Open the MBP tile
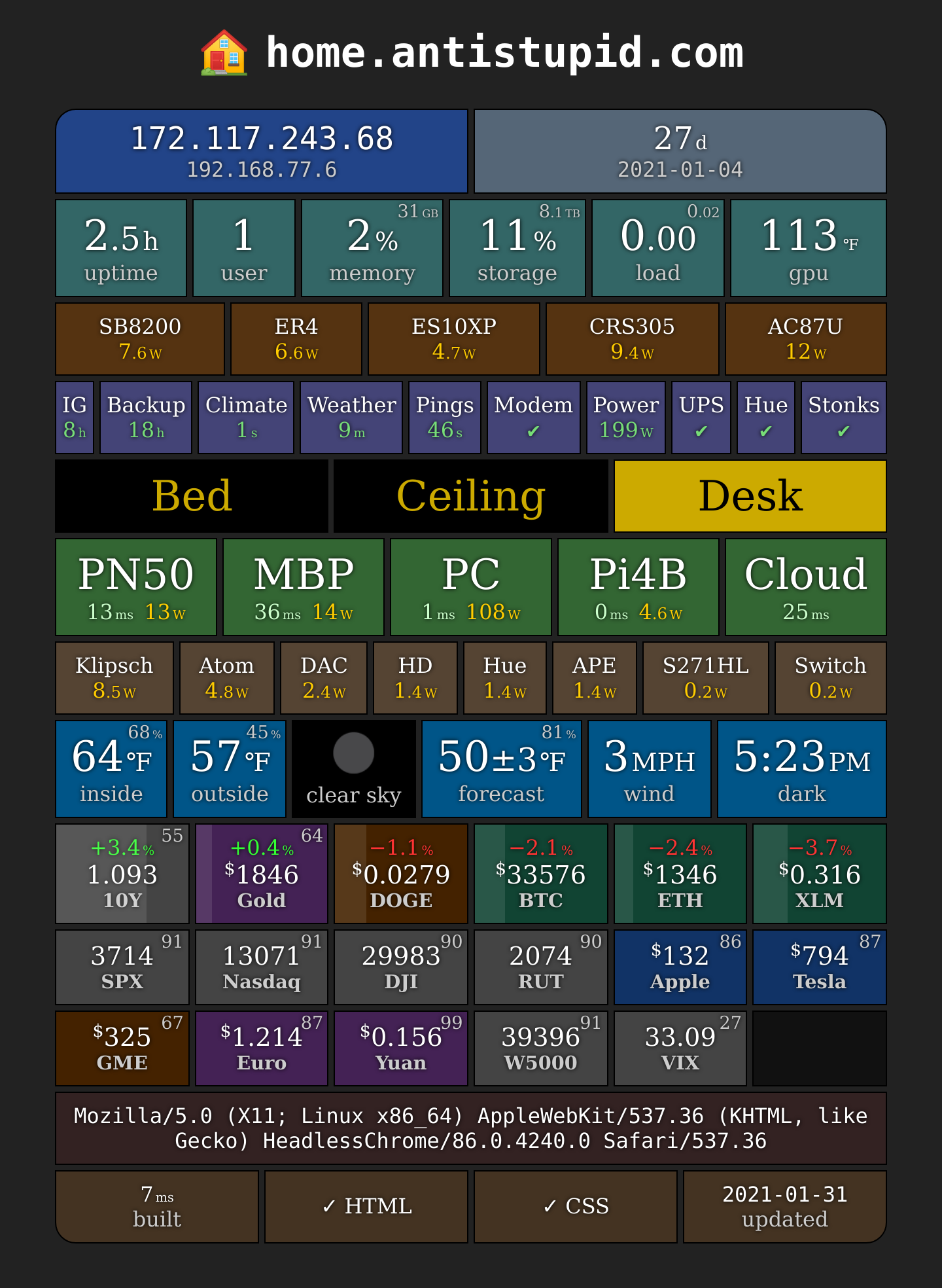 pyautogui.click(x=304, y=587)
